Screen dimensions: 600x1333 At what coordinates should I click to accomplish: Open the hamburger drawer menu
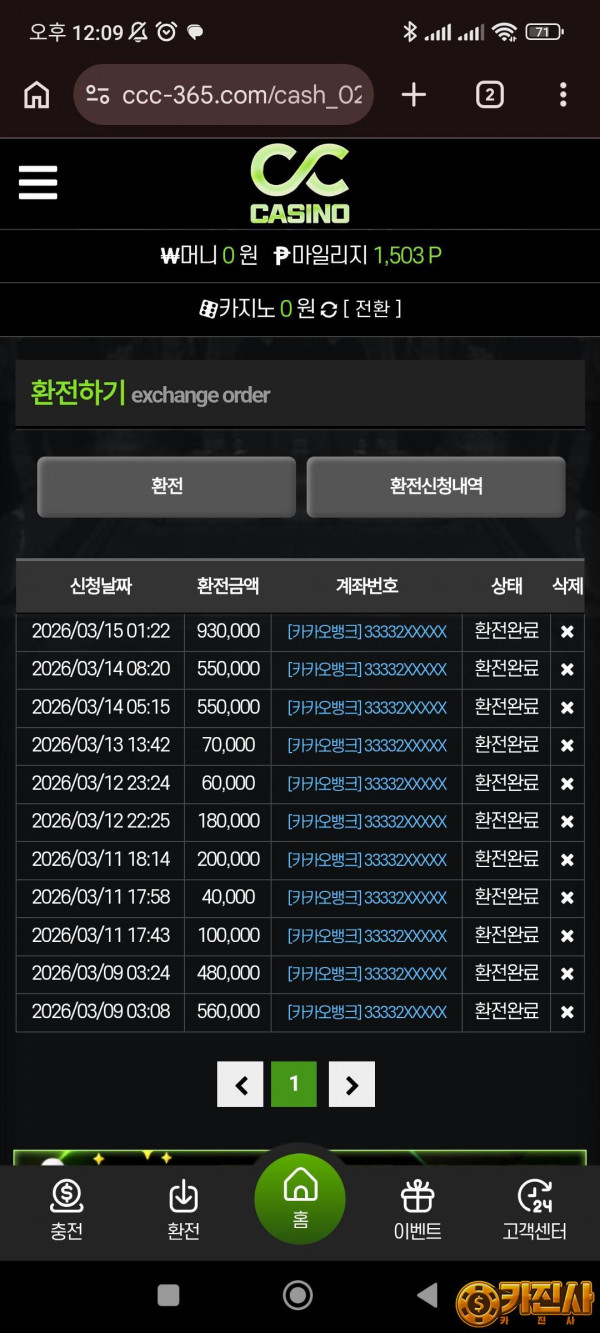coord(38,183)
